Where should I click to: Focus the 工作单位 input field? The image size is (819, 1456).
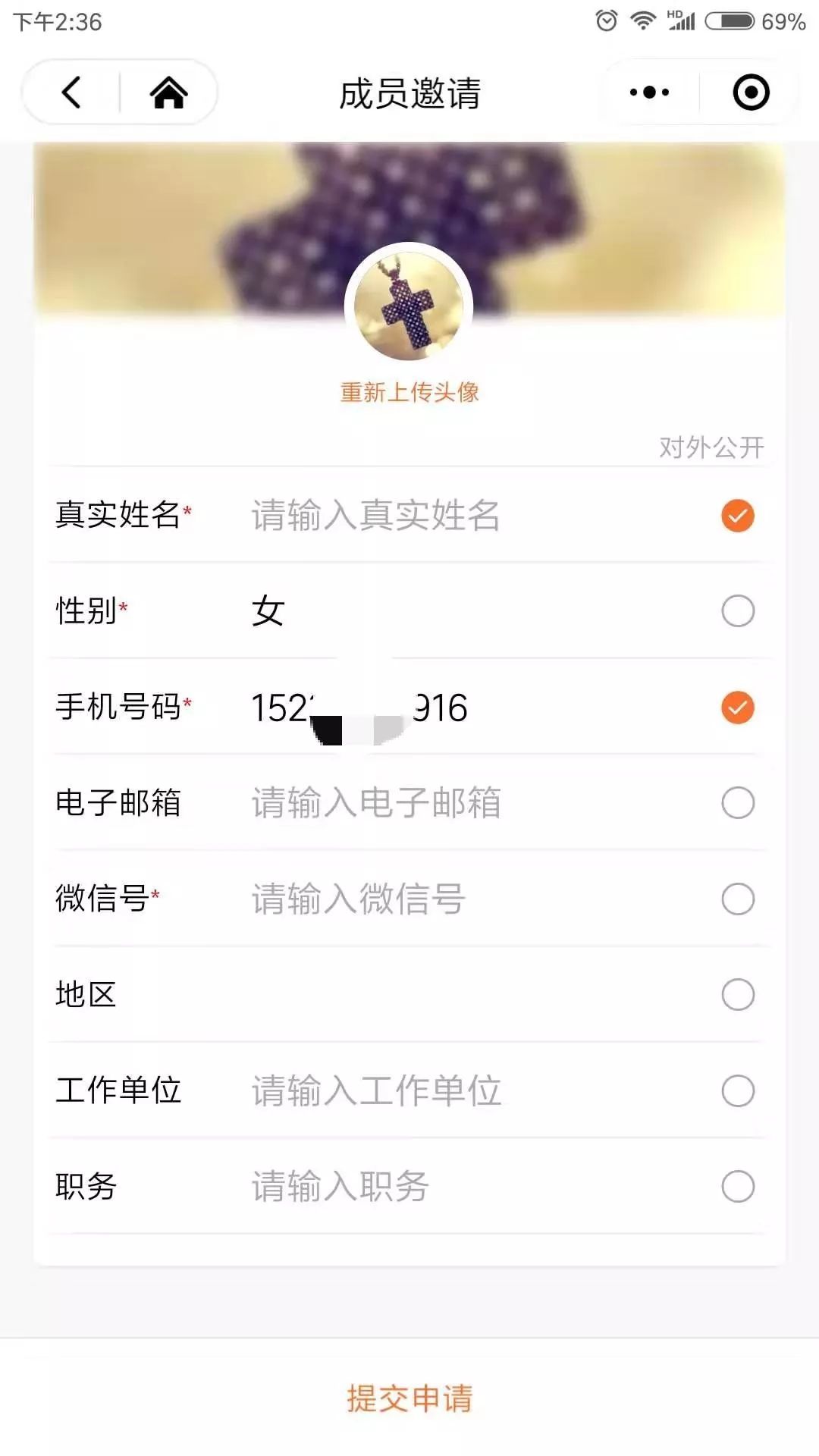pyautogui.click(x=455, y=1091)
